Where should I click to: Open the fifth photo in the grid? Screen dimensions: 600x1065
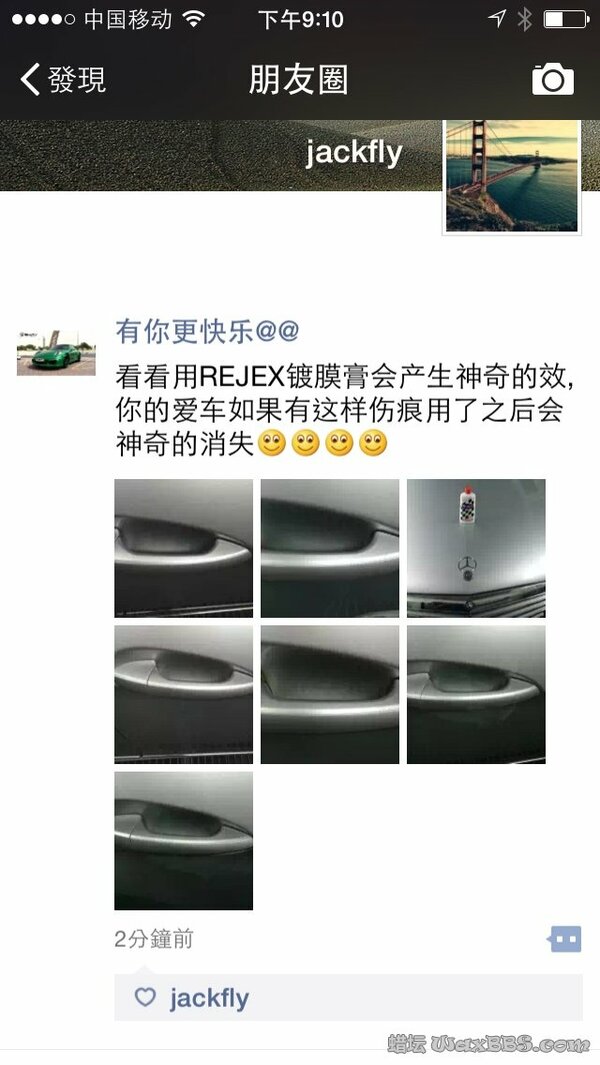point(330,695)
